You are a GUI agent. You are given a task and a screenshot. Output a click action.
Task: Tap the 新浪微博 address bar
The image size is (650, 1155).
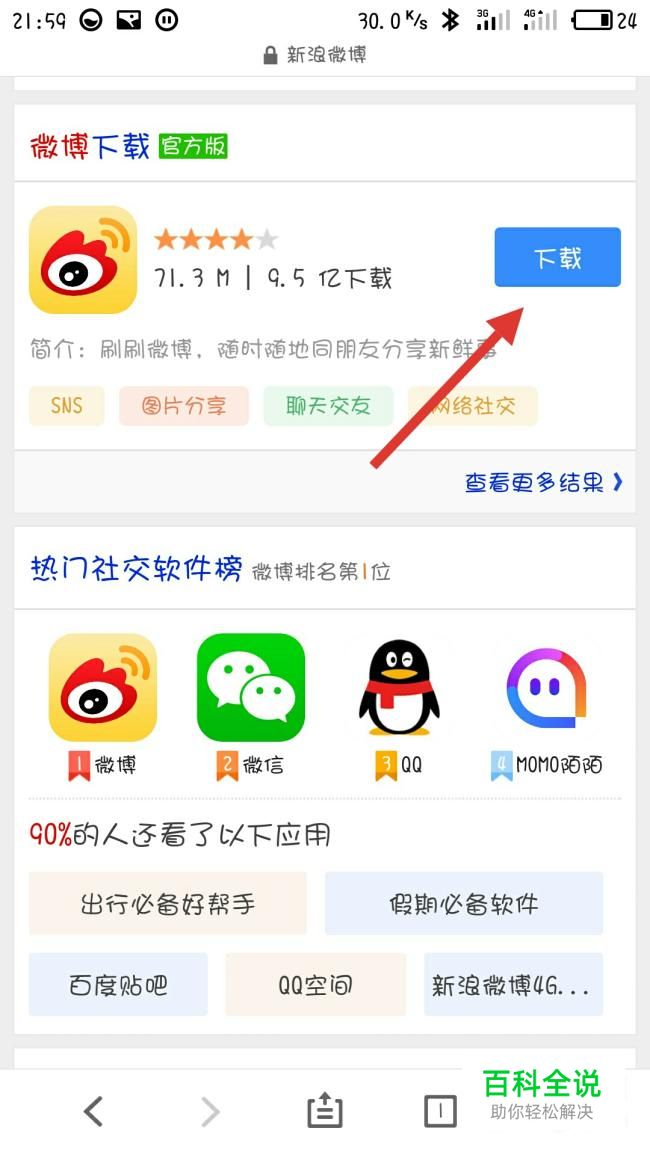pos(325,56)
